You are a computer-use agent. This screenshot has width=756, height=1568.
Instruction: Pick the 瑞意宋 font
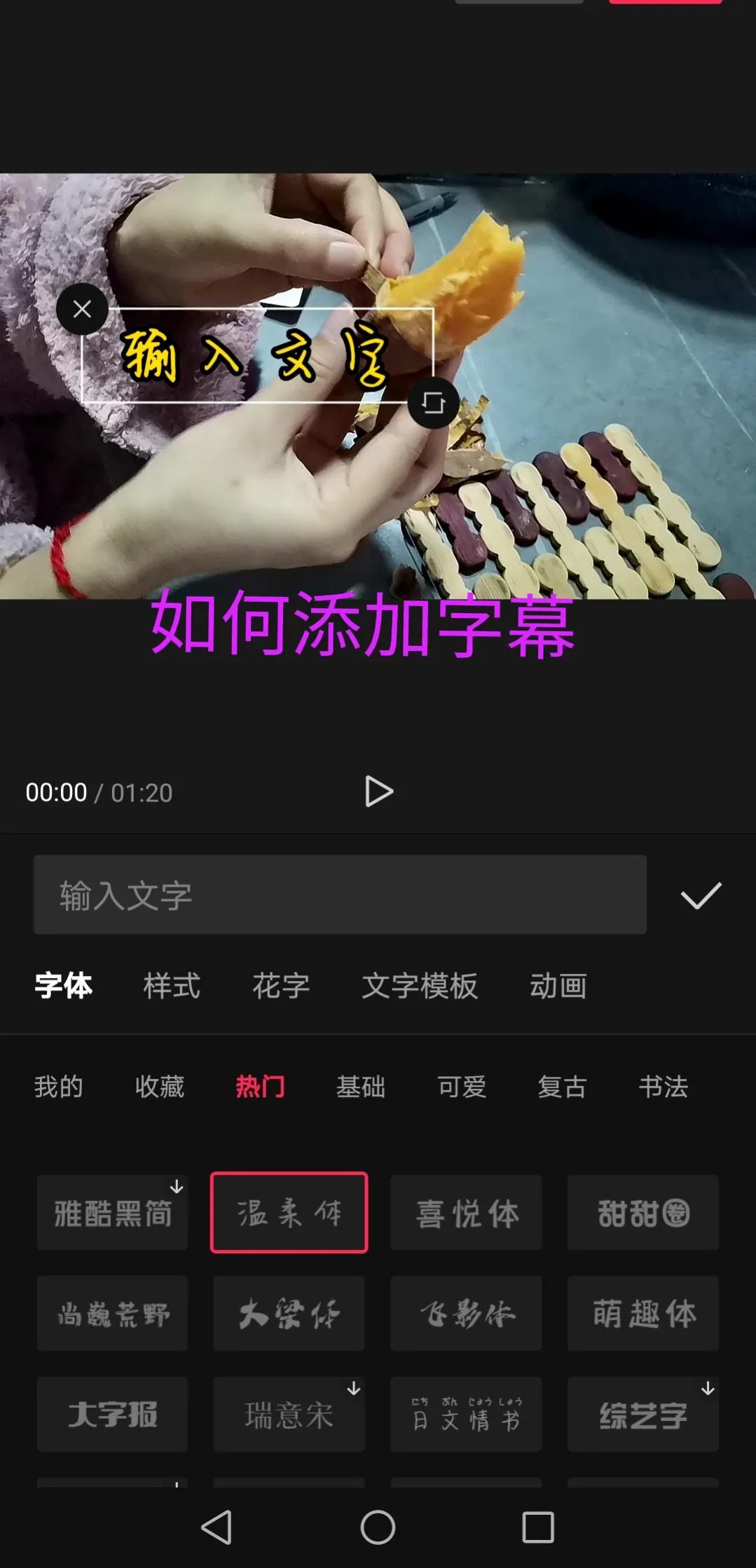289,1414
